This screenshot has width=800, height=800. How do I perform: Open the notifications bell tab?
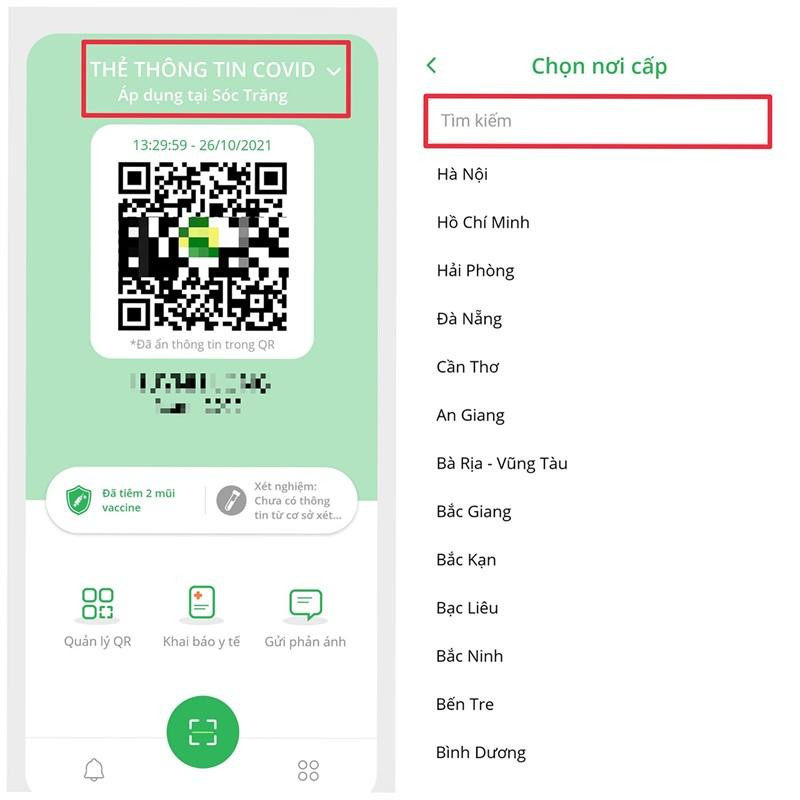coord(94,770)
